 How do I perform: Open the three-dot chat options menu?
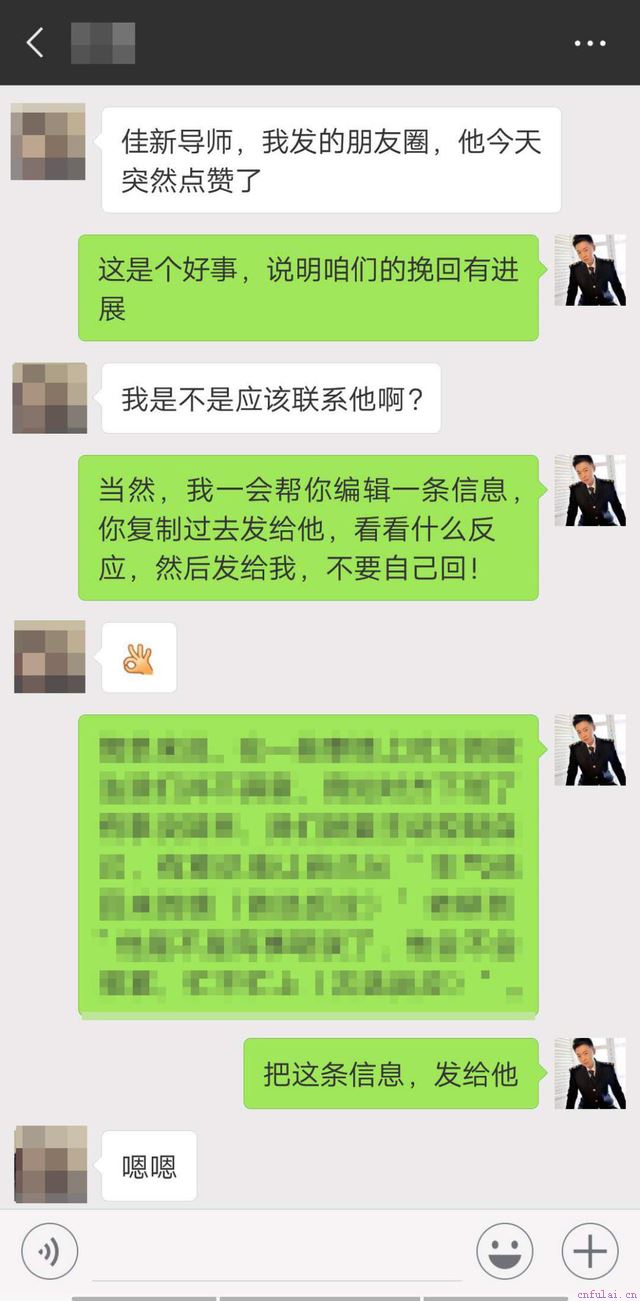590,43
